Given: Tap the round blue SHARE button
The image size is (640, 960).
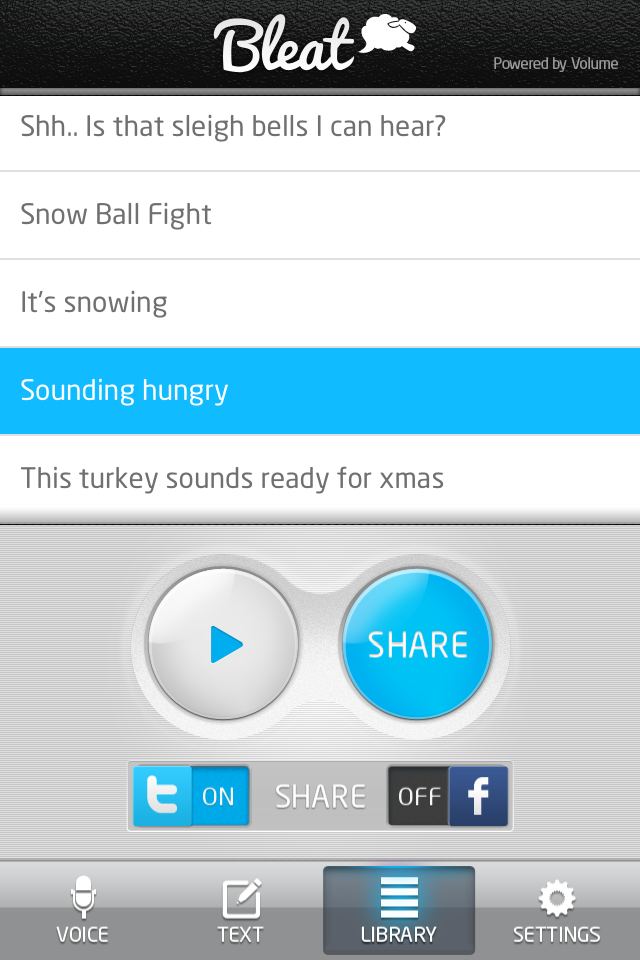Looking at the screenshot, I should coord(417,645).
